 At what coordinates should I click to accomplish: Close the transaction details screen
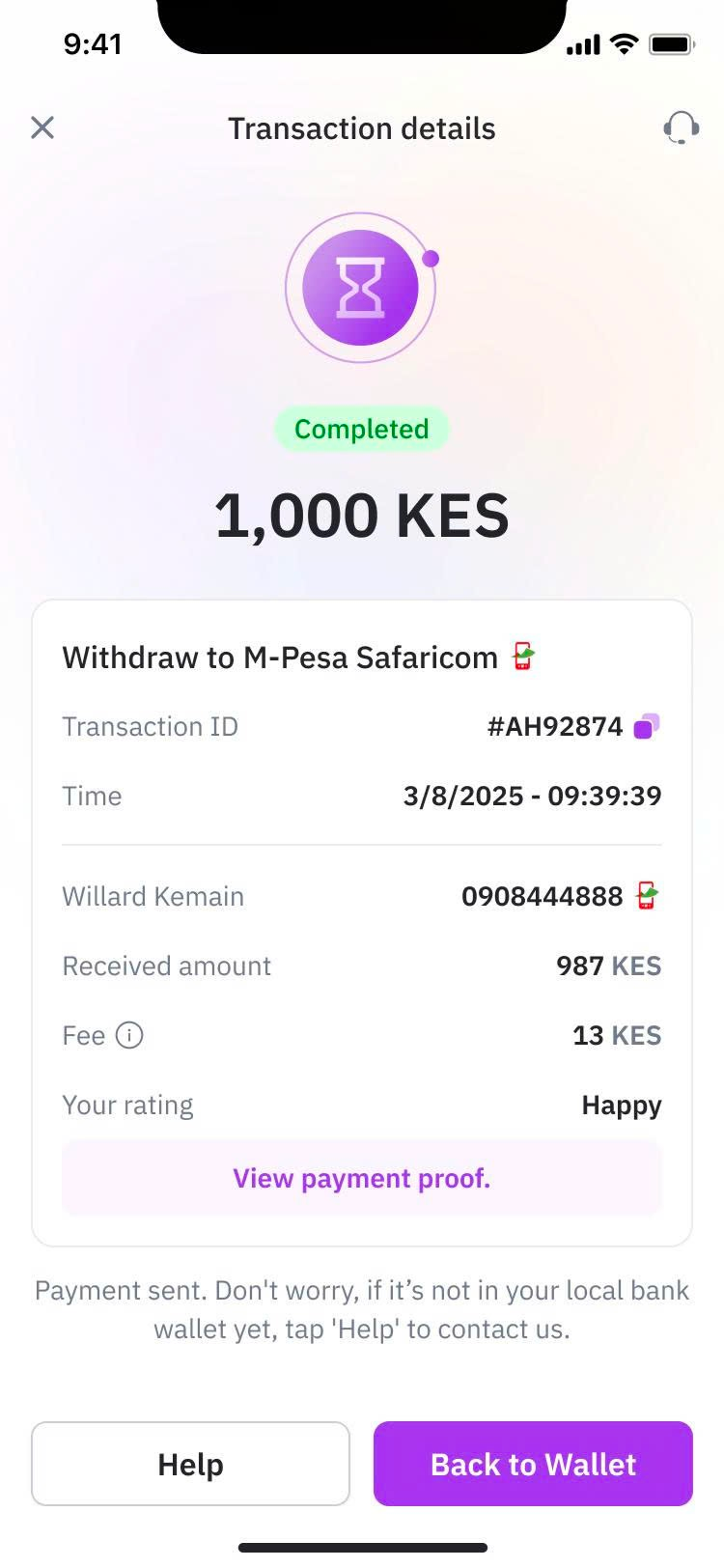[42, 127]
